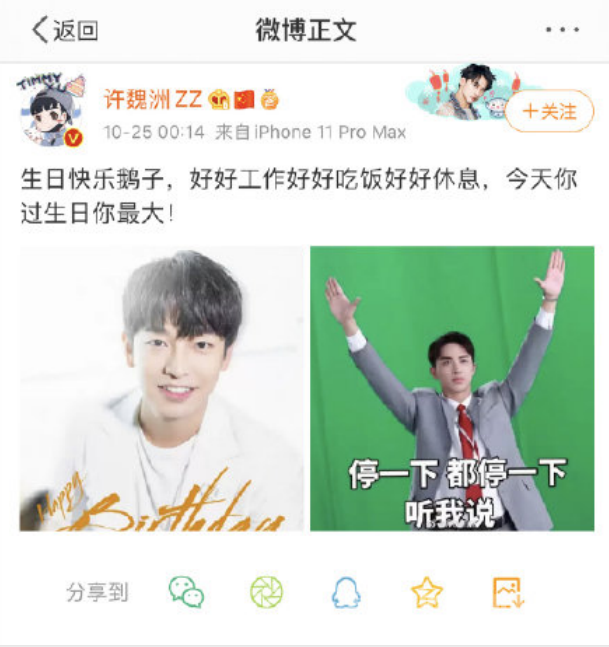View the birthday portrait photo
This screenshot has width=609, height=647.
click(x=162, y=388)
